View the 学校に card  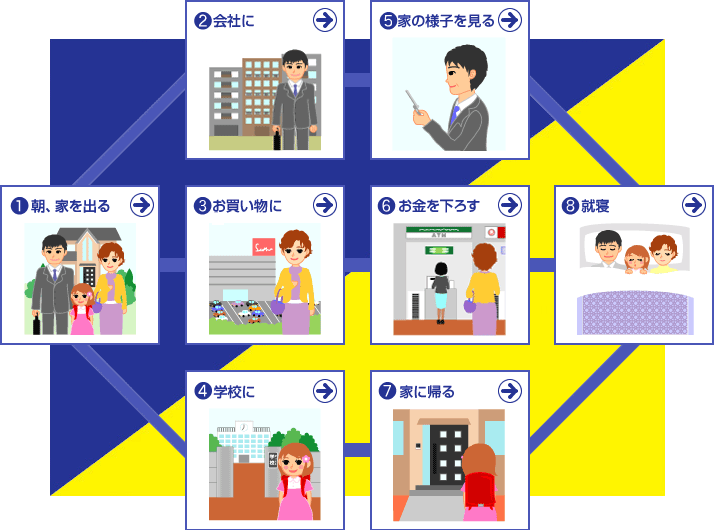[x=265, y=450]
